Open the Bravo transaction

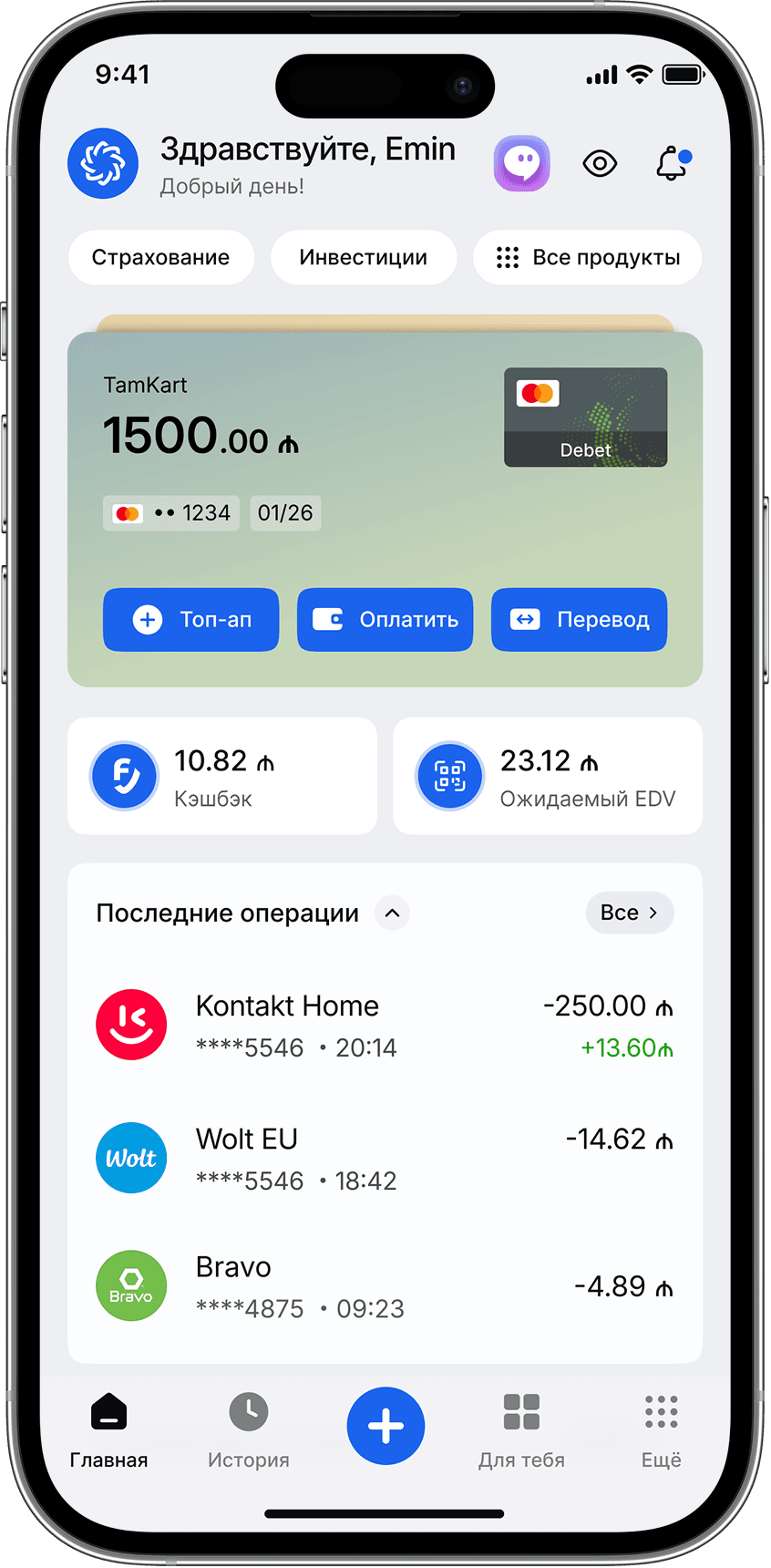(x=385, y=1286)
